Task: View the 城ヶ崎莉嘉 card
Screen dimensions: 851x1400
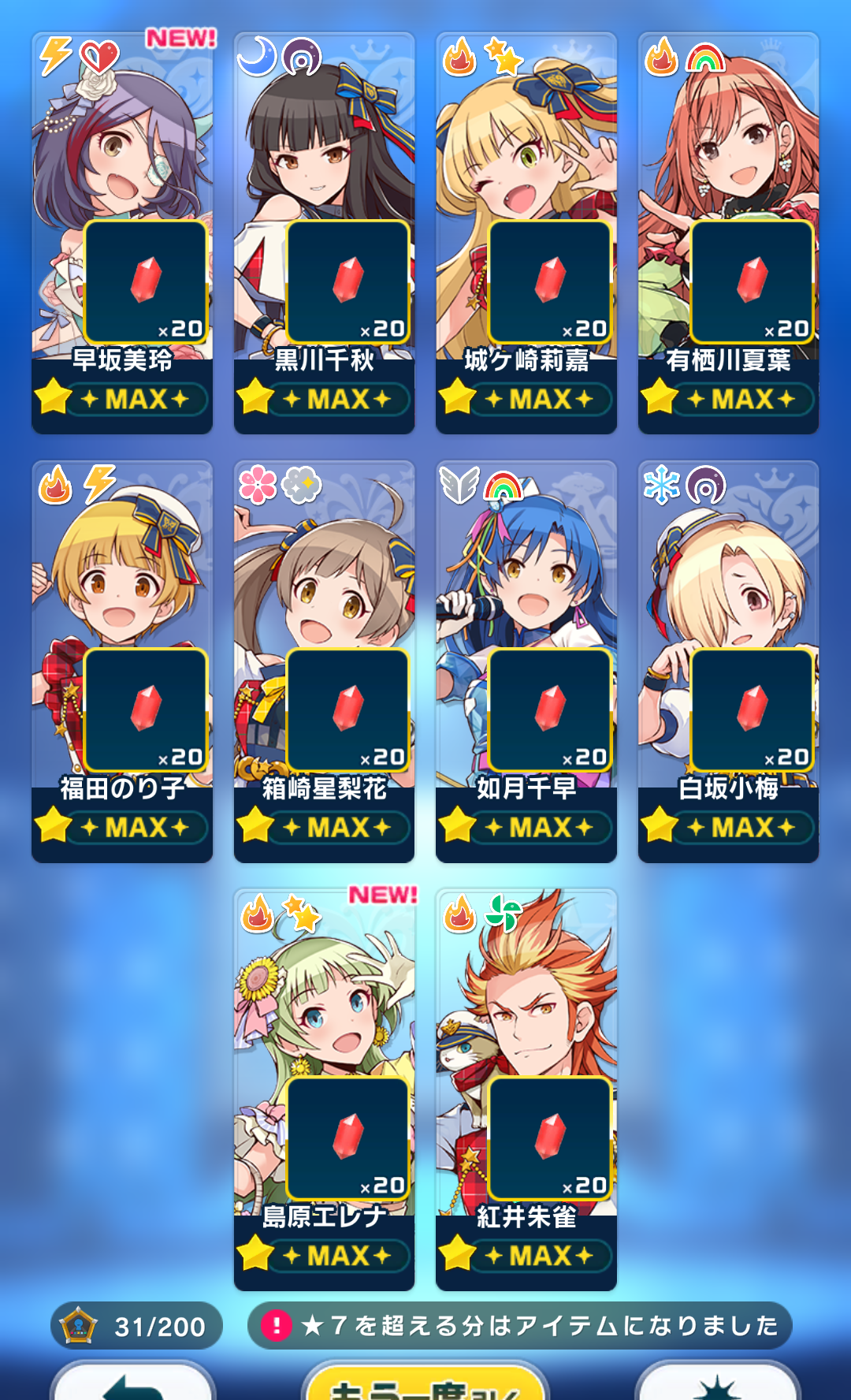Action: pos(526,233)
